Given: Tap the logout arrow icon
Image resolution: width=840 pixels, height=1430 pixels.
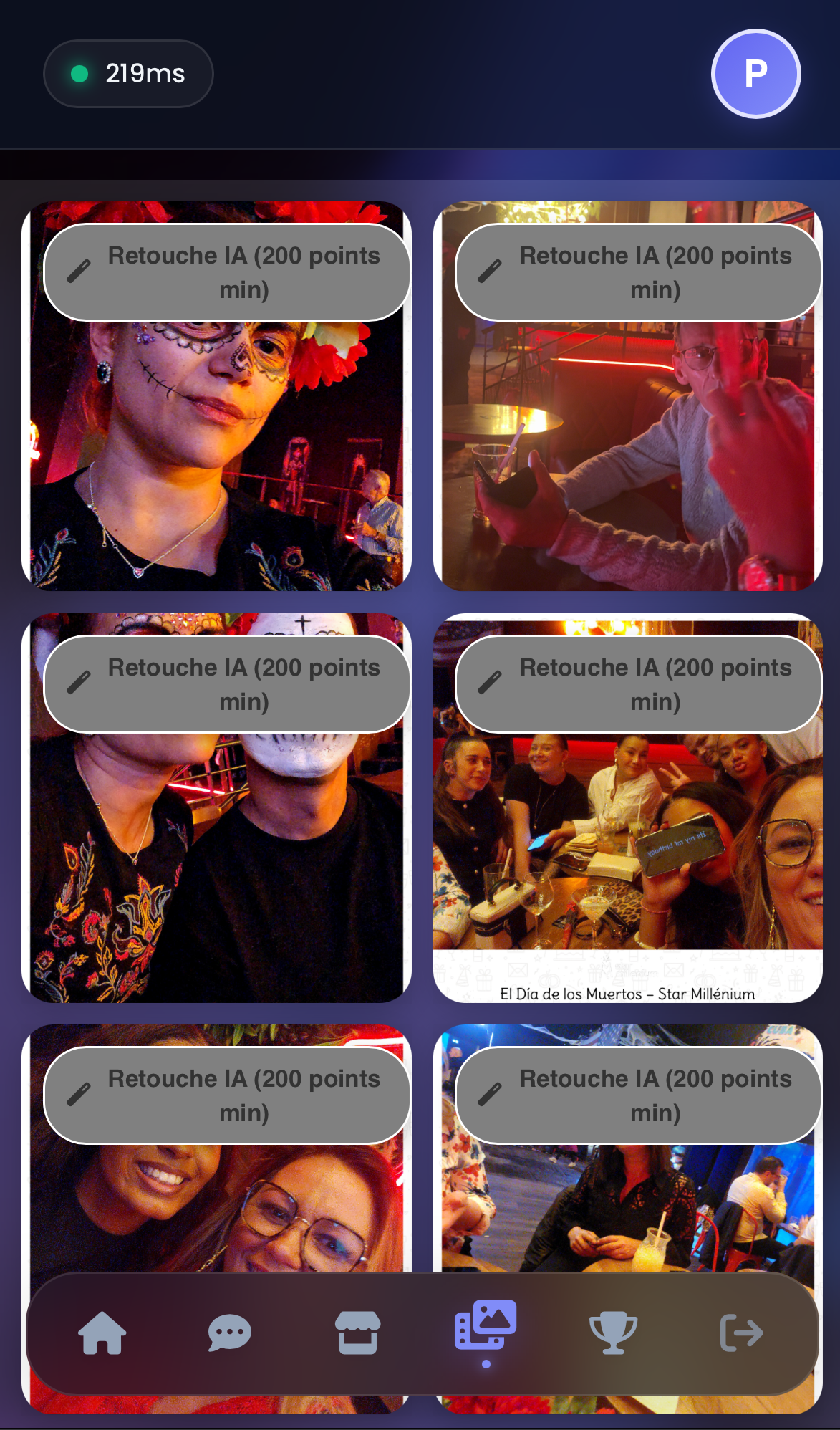Looking at the screenshot, I should [x=740, y=1333].
